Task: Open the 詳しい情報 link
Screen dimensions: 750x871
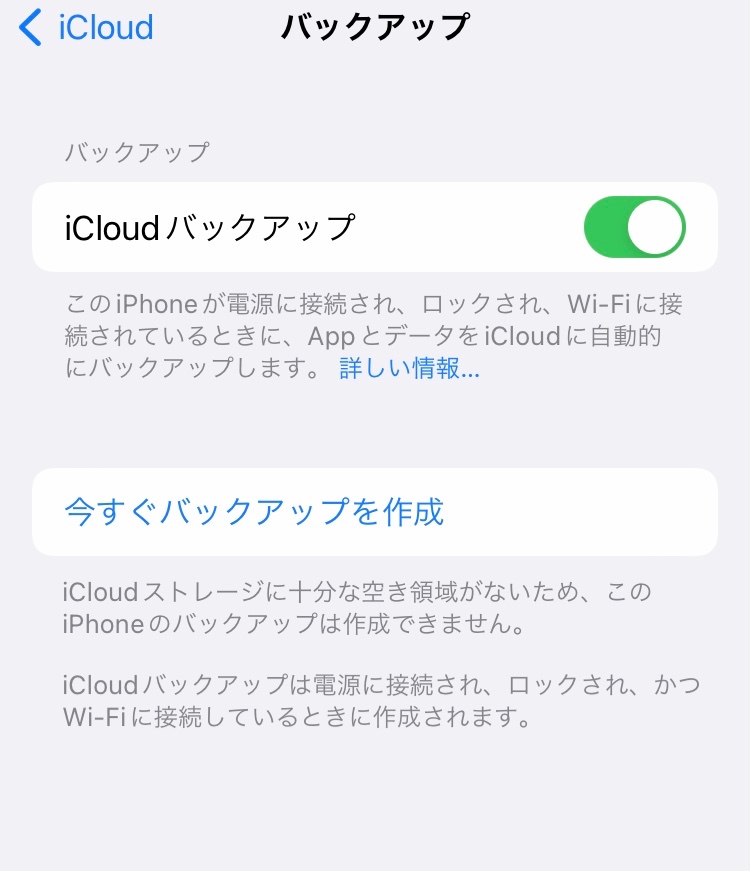Action: pos(409,368)
